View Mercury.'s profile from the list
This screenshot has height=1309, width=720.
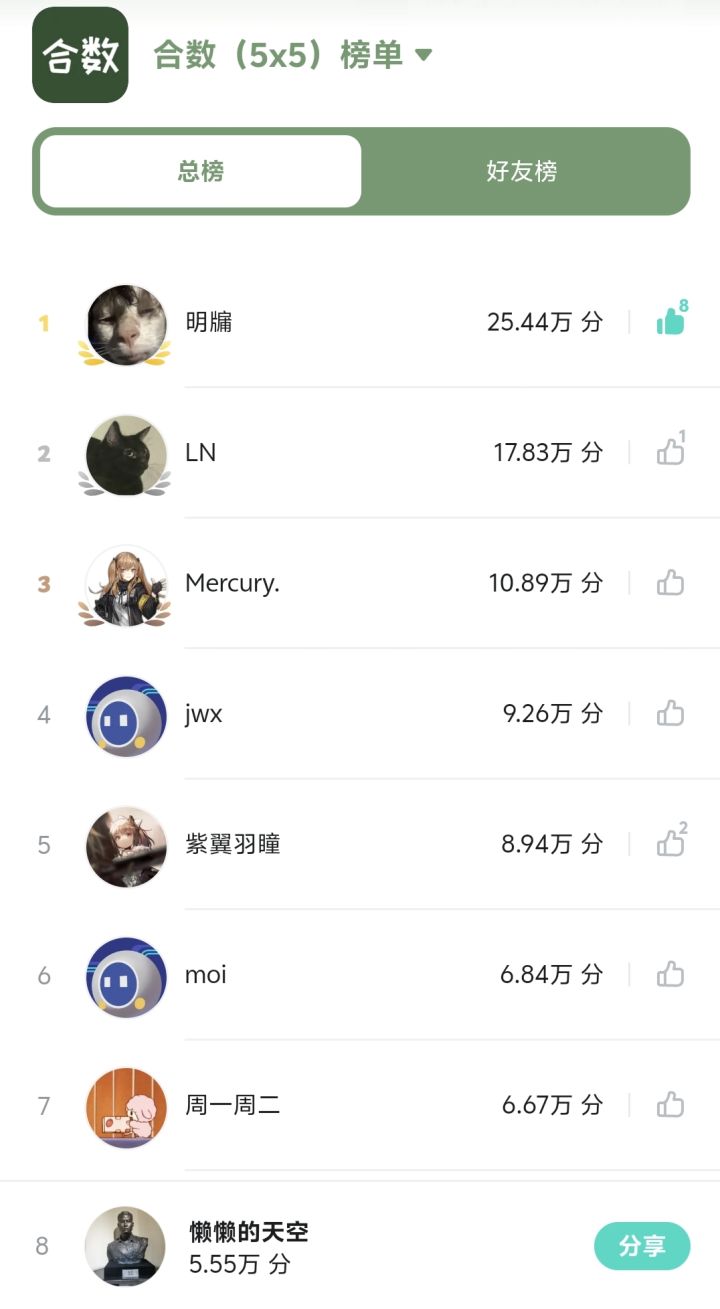tap(300, 584)
